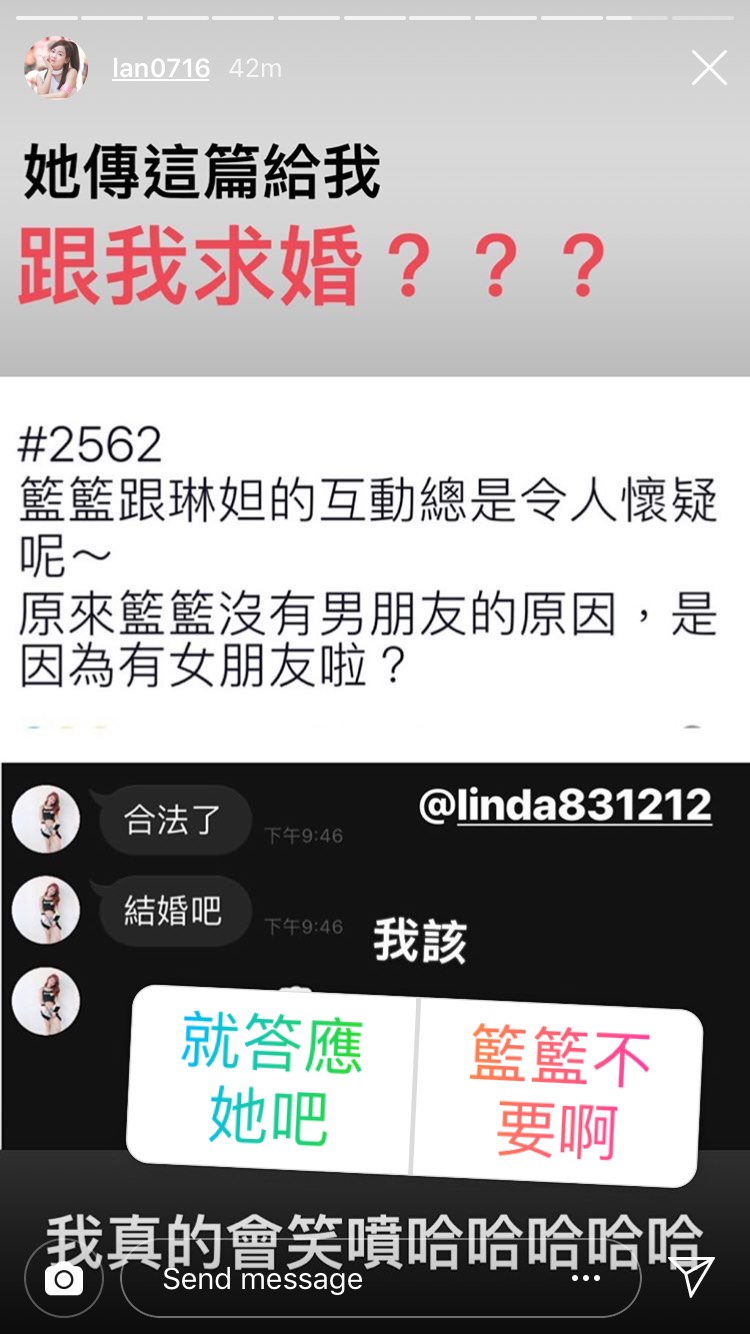The height and width of the screenshot is (1334, 750).
Task: Vote for the 就答應她吧 poll option
Action: coord(271,1078)
